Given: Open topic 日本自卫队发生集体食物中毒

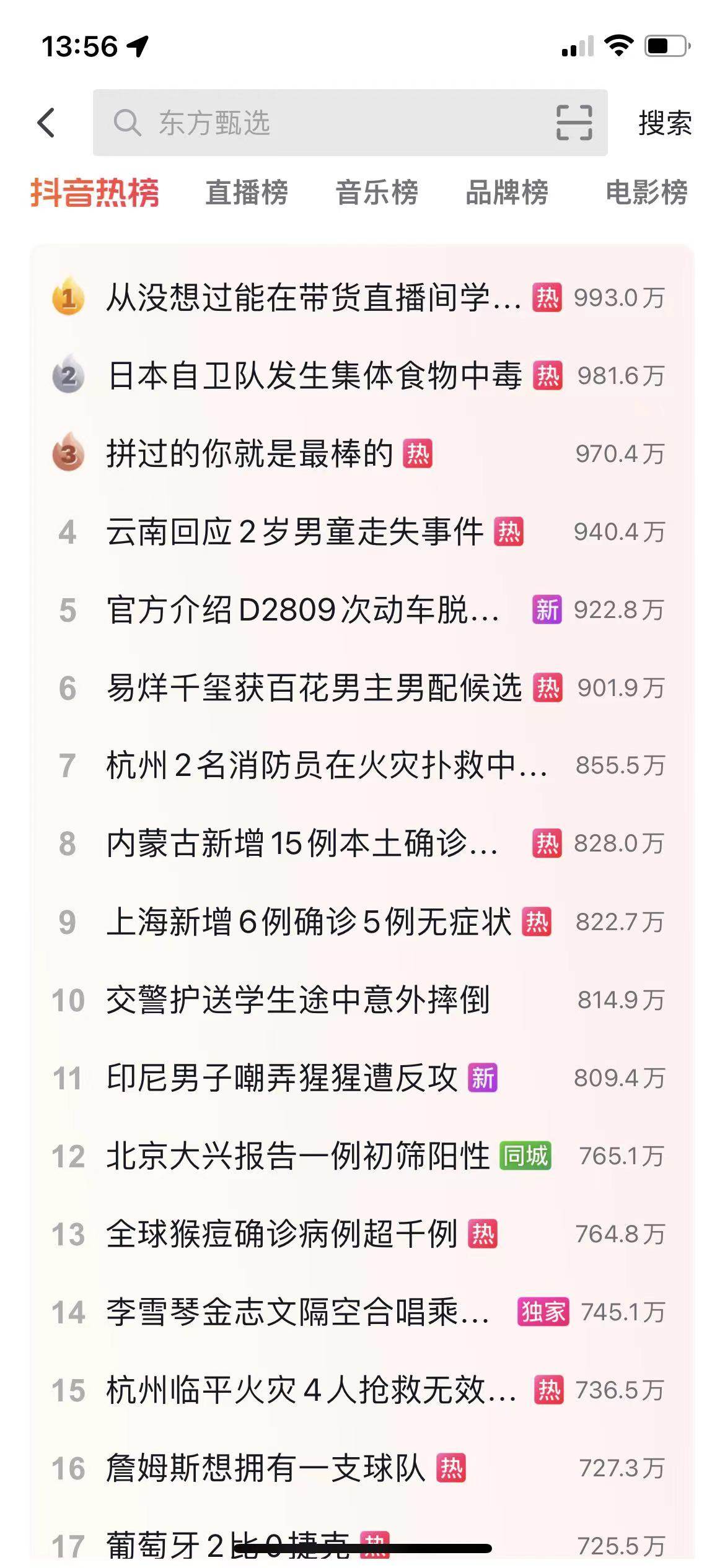Looking at the screenshot, I should pos(314,376).
